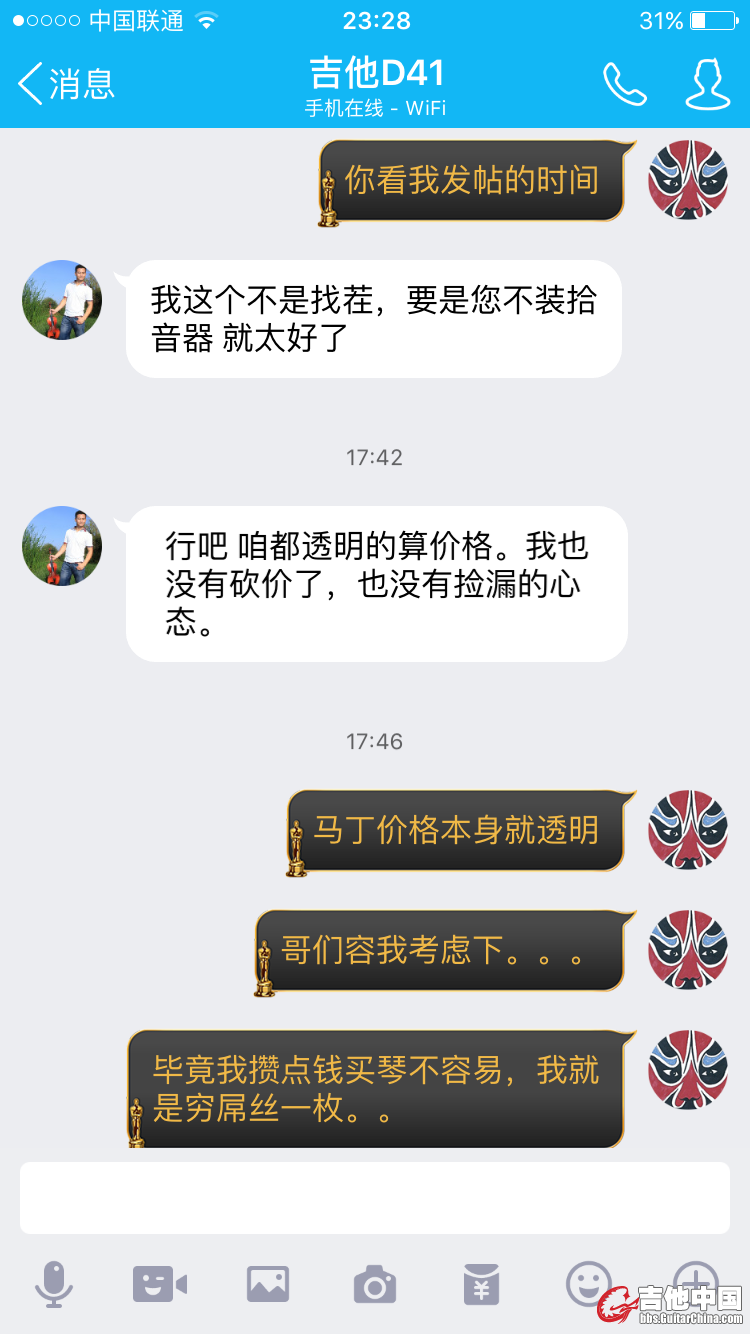Open the contact profile icon
This screenshot has width=750, height=1334.
[x=707, y=84]
